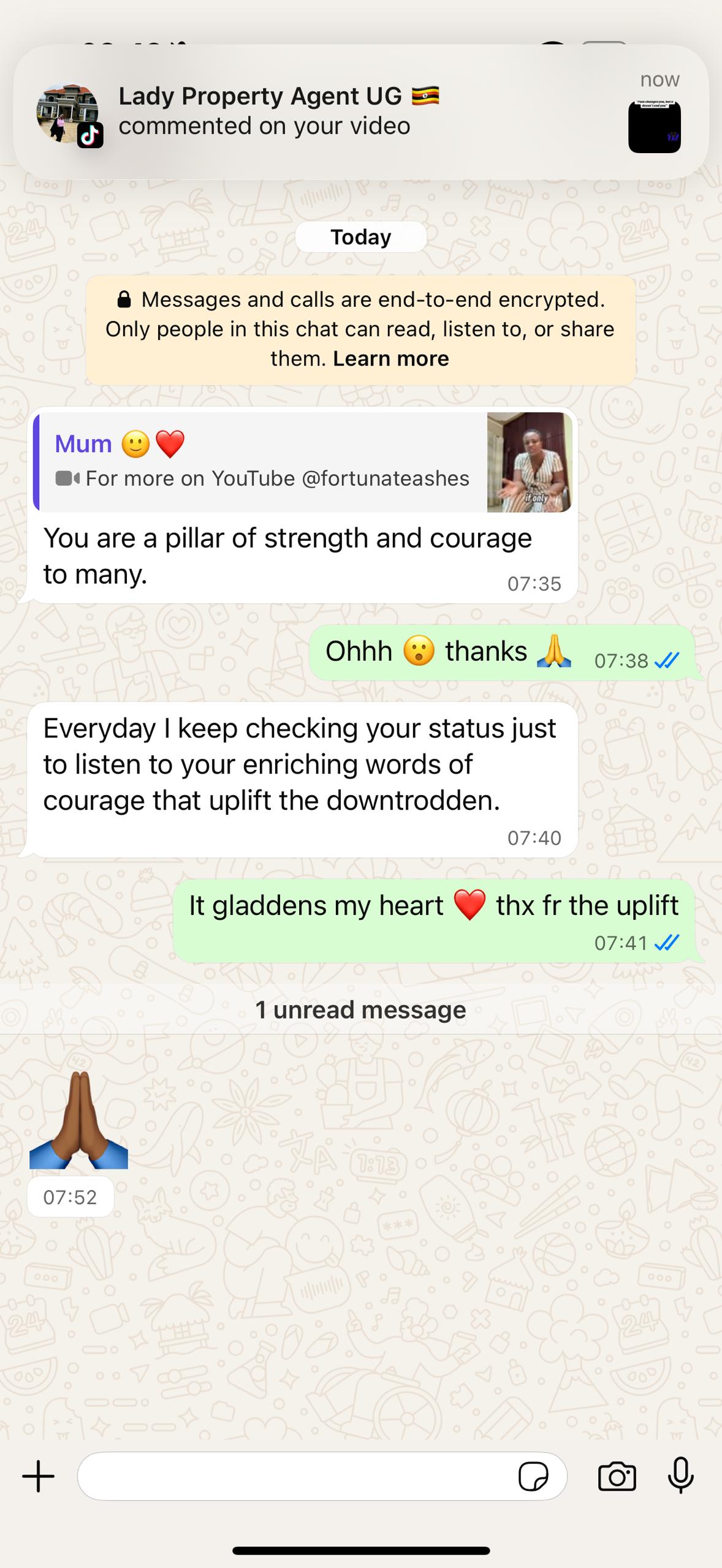This screenshot has width=722, height=1568.
Task: Launch the camera from the chat bar
Action: tap(617, 1476)
